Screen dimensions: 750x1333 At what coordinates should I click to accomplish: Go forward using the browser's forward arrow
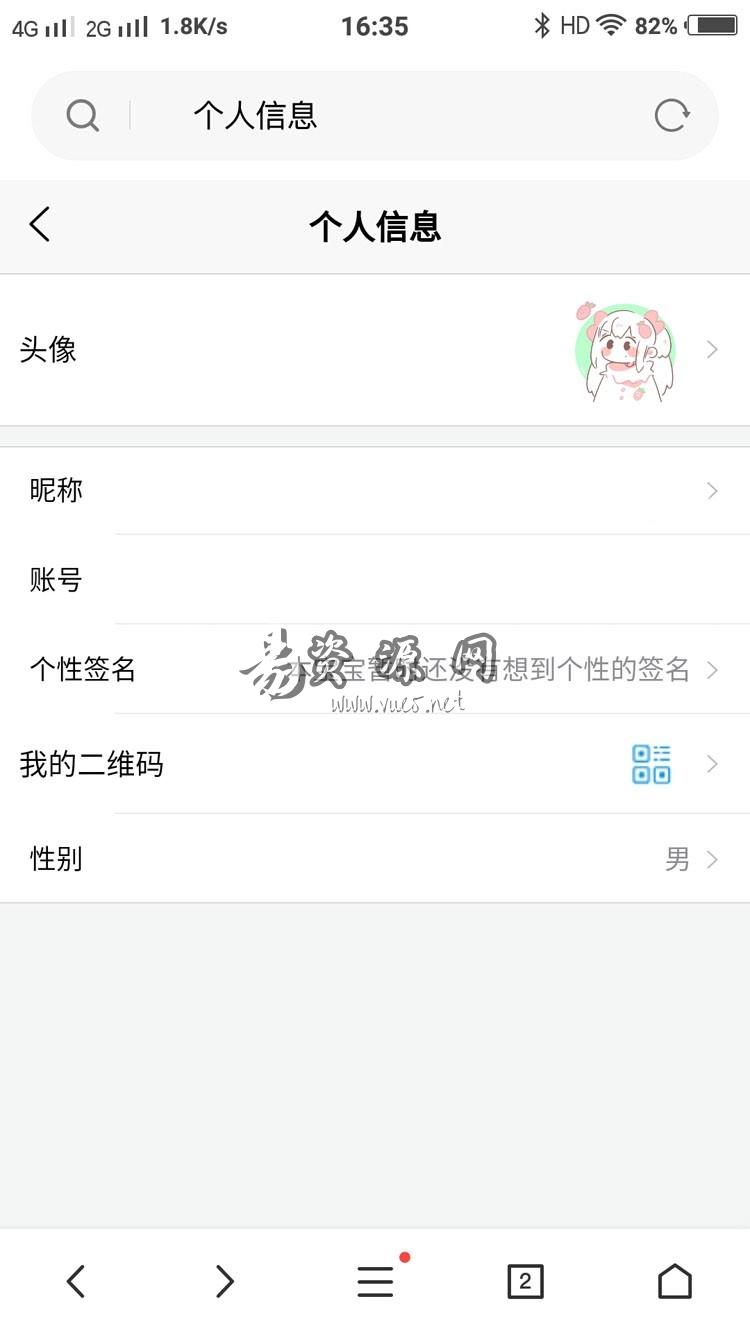tap(225, 1281)
